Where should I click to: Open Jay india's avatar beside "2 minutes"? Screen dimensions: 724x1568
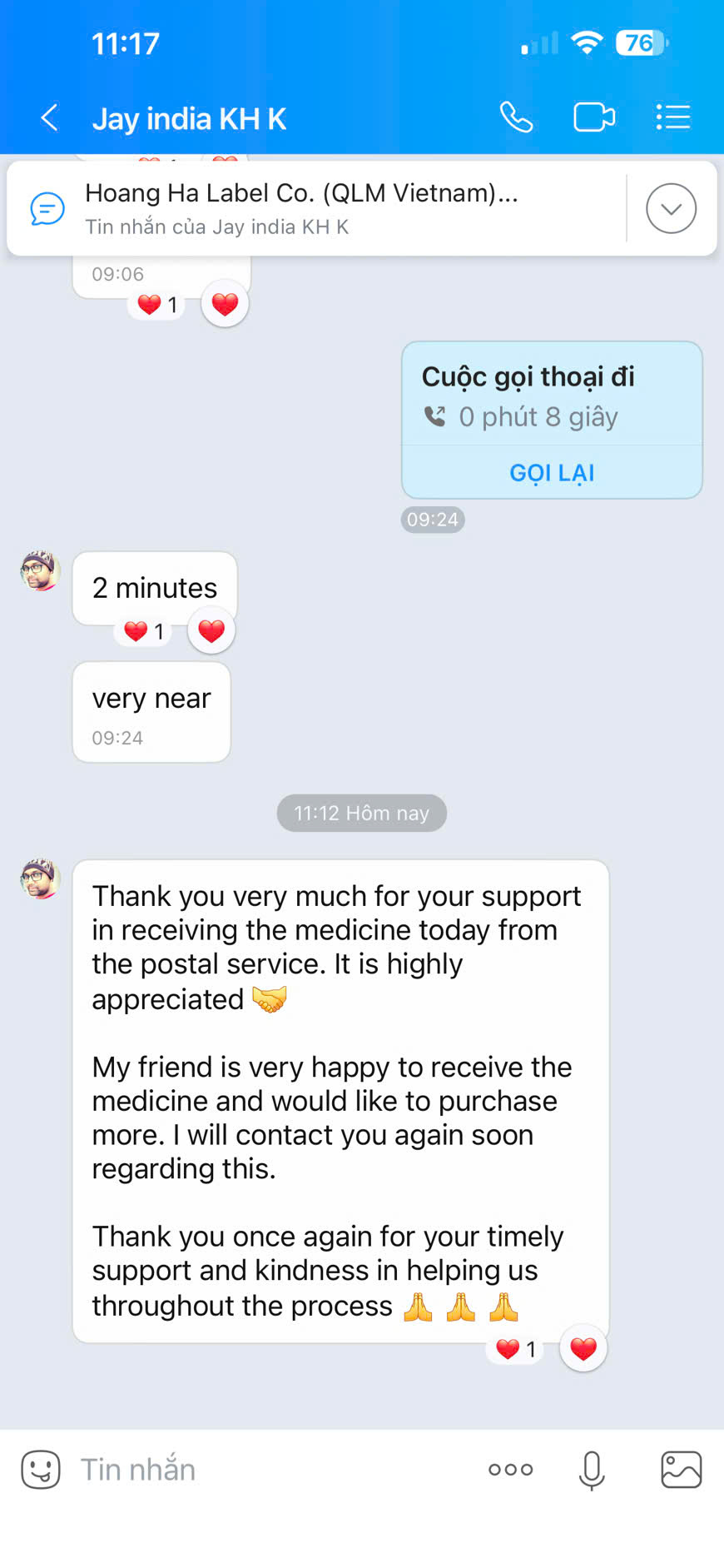click(x=40, y=570)
